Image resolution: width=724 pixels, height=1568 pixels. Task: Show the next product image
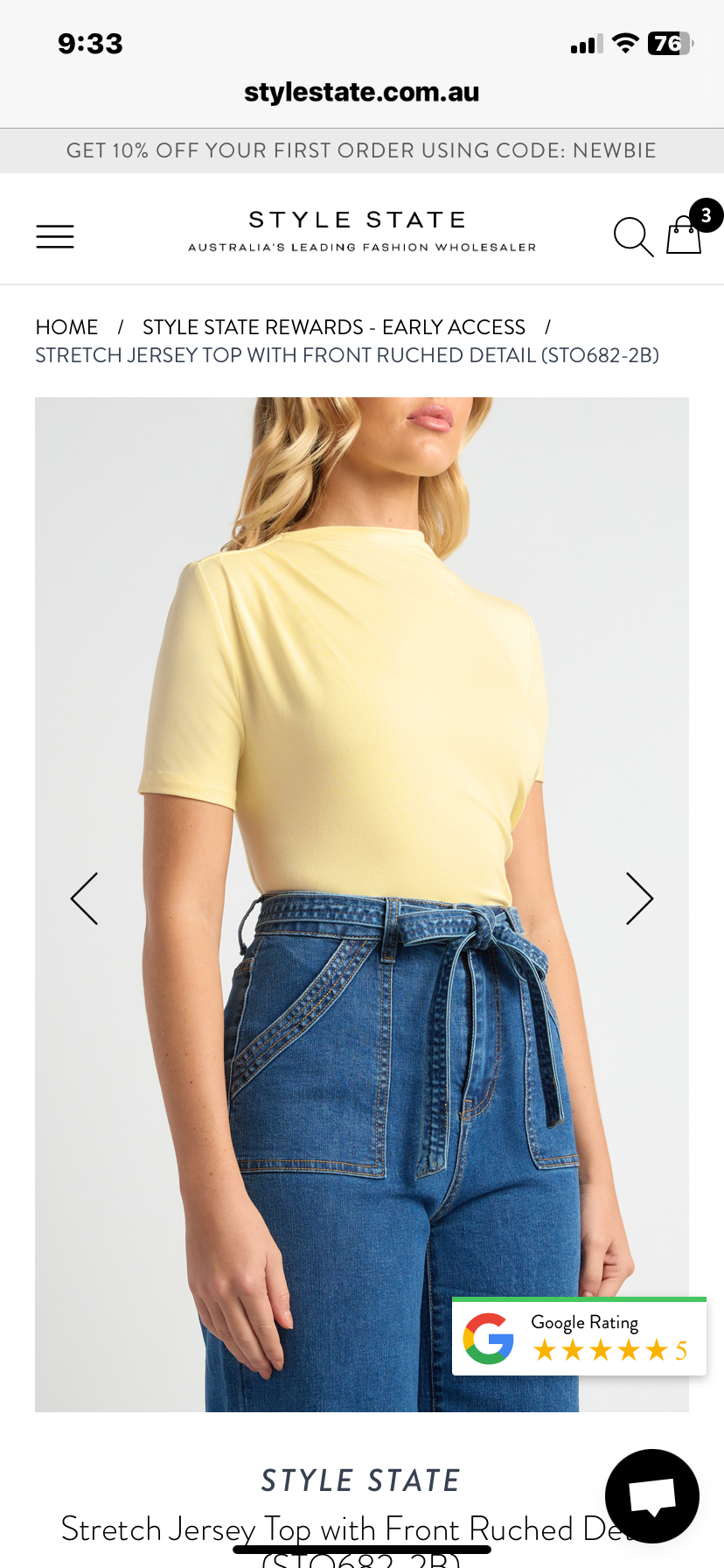pos(639,899)
